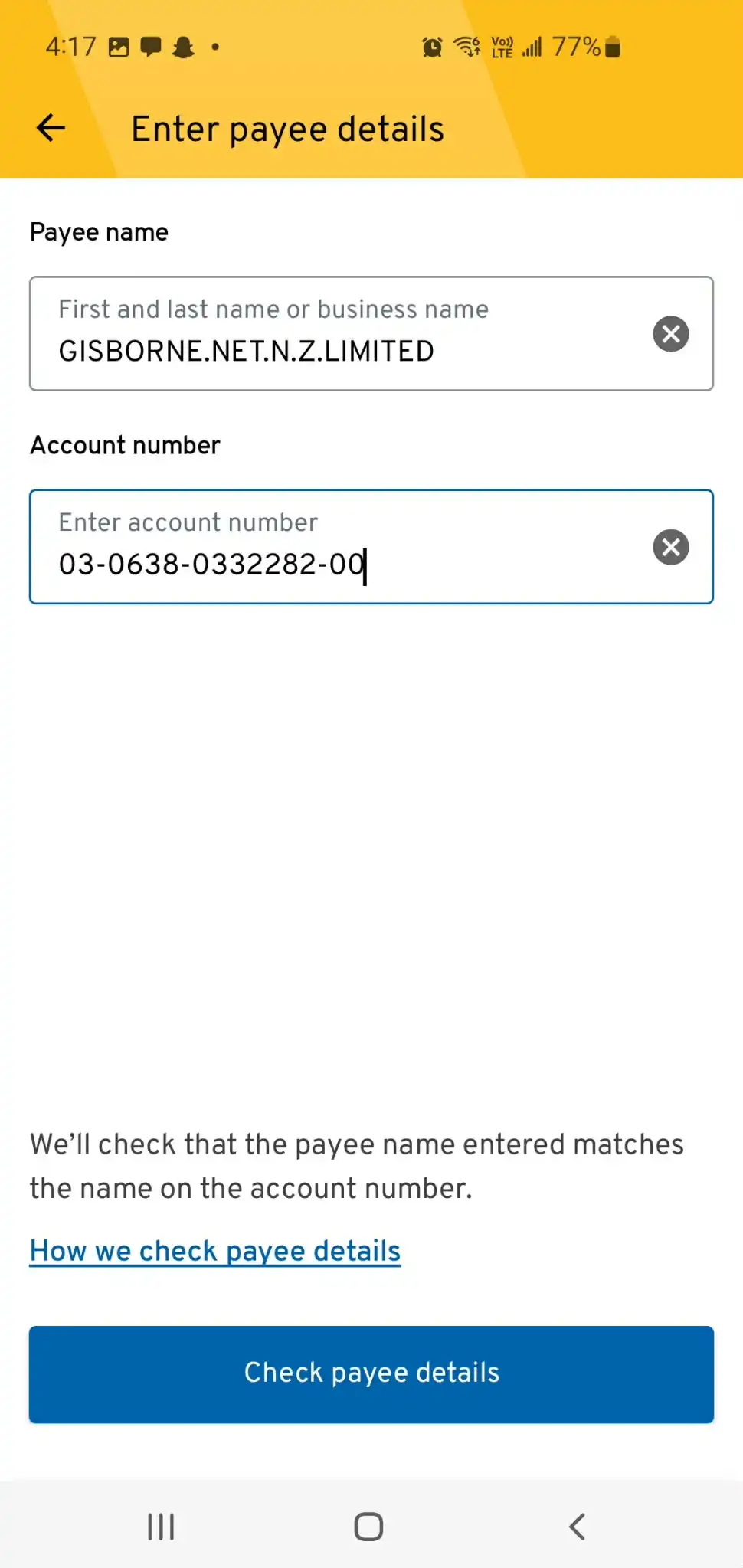Tap the battery indicator
Image resolution: width=743 pixels, height=1568 pixels.
click(613, 46)
